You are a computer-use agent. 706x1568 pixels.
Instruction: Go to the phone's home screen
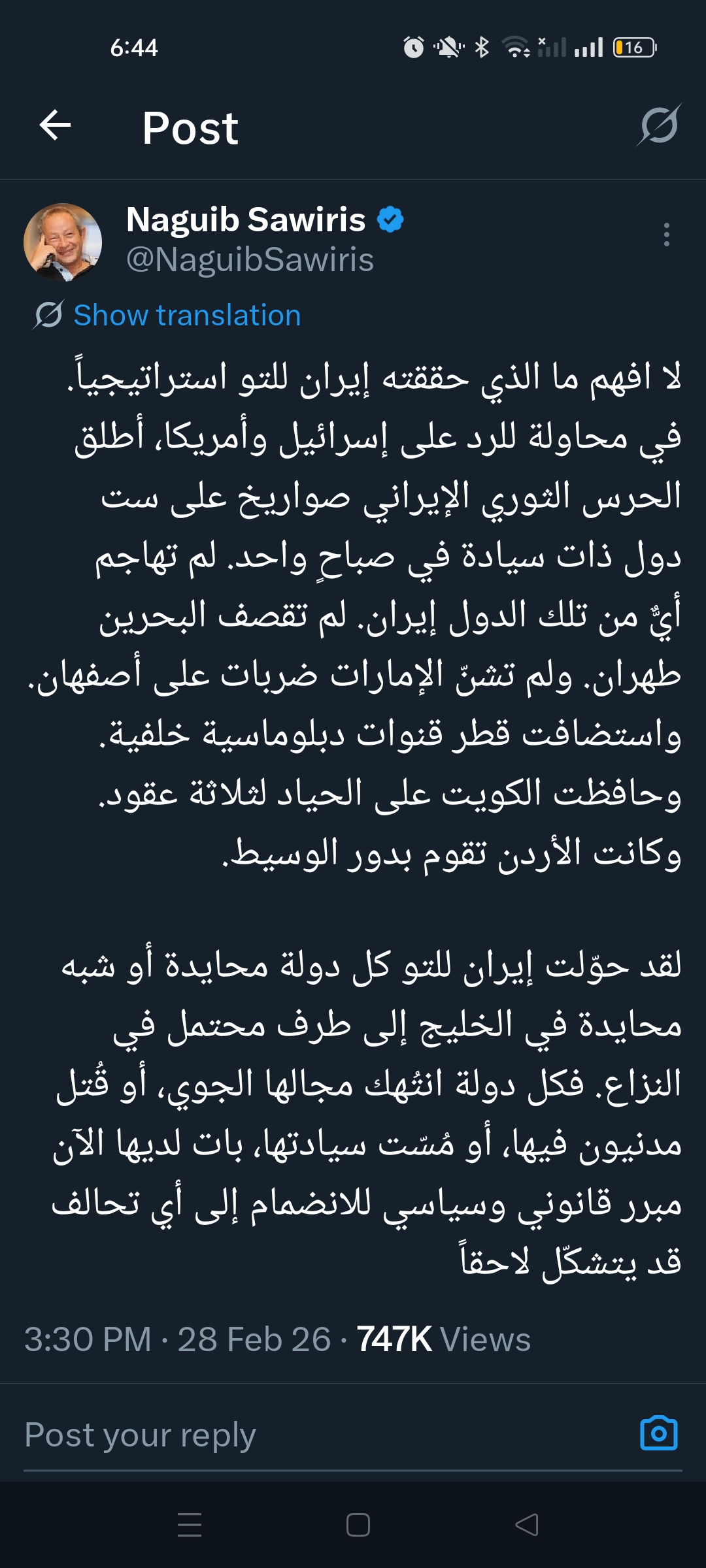tap(358, 1525)
